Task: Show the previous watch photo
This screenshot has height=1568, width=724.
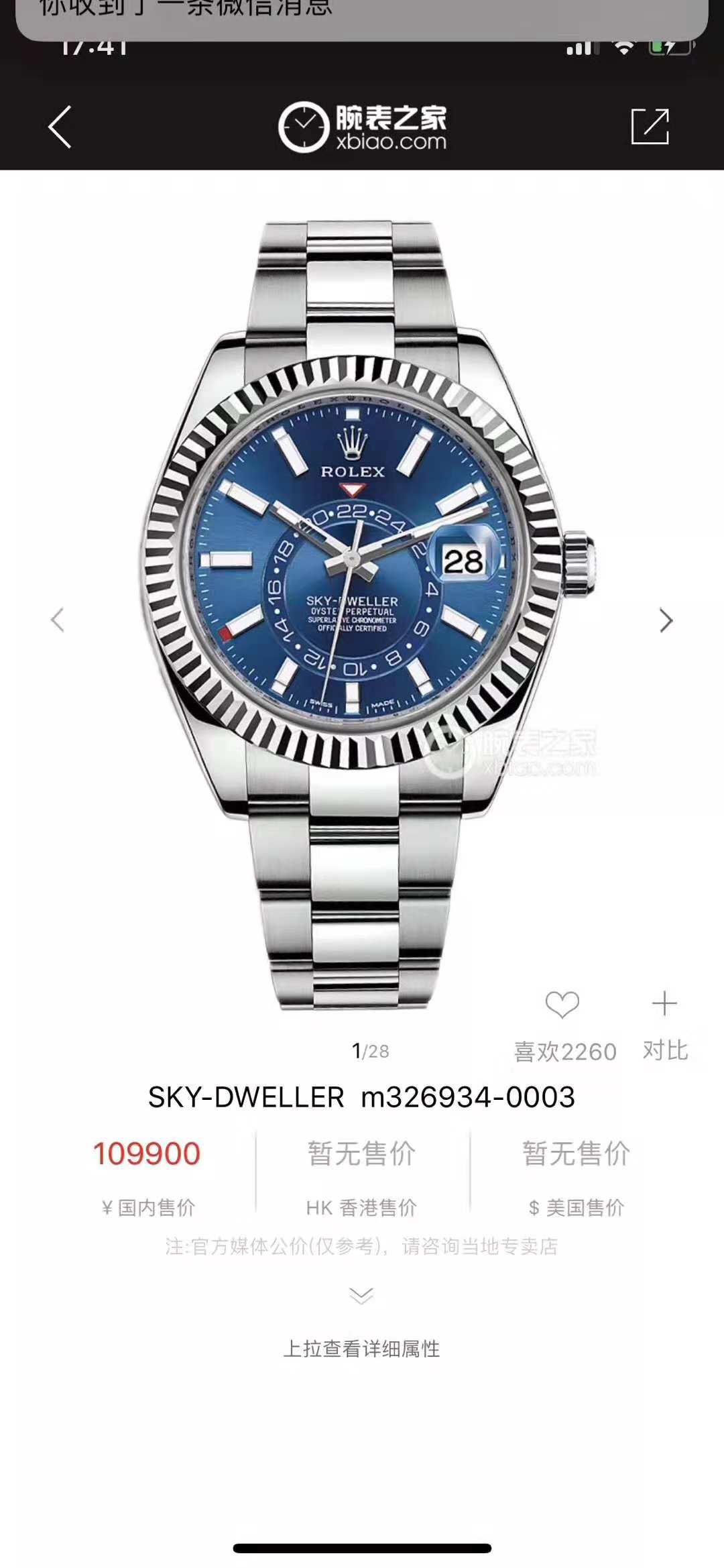Action: (x=58, y=620)
